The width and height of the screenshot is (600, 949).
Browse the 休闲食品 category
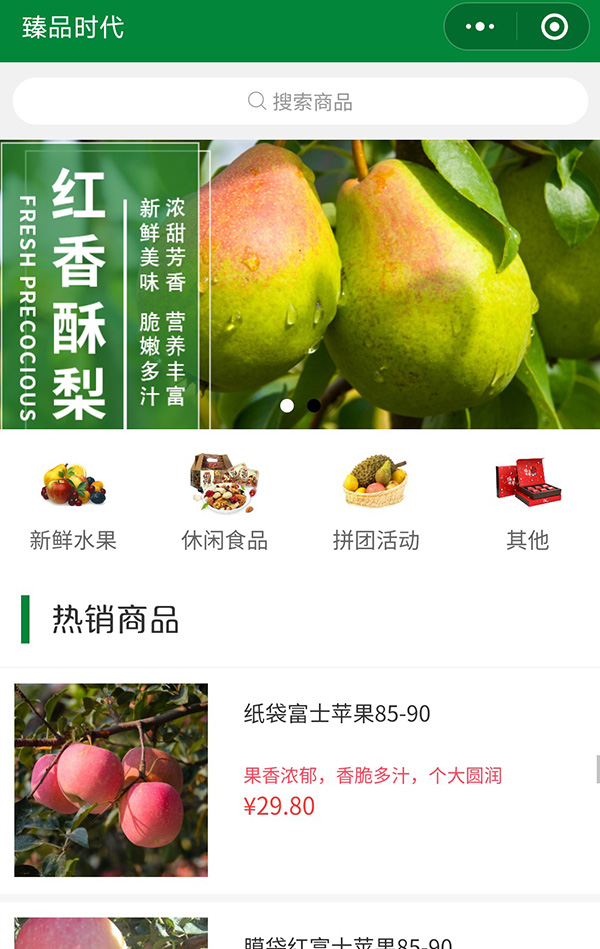pyautogui.click(x=224, y=503)
